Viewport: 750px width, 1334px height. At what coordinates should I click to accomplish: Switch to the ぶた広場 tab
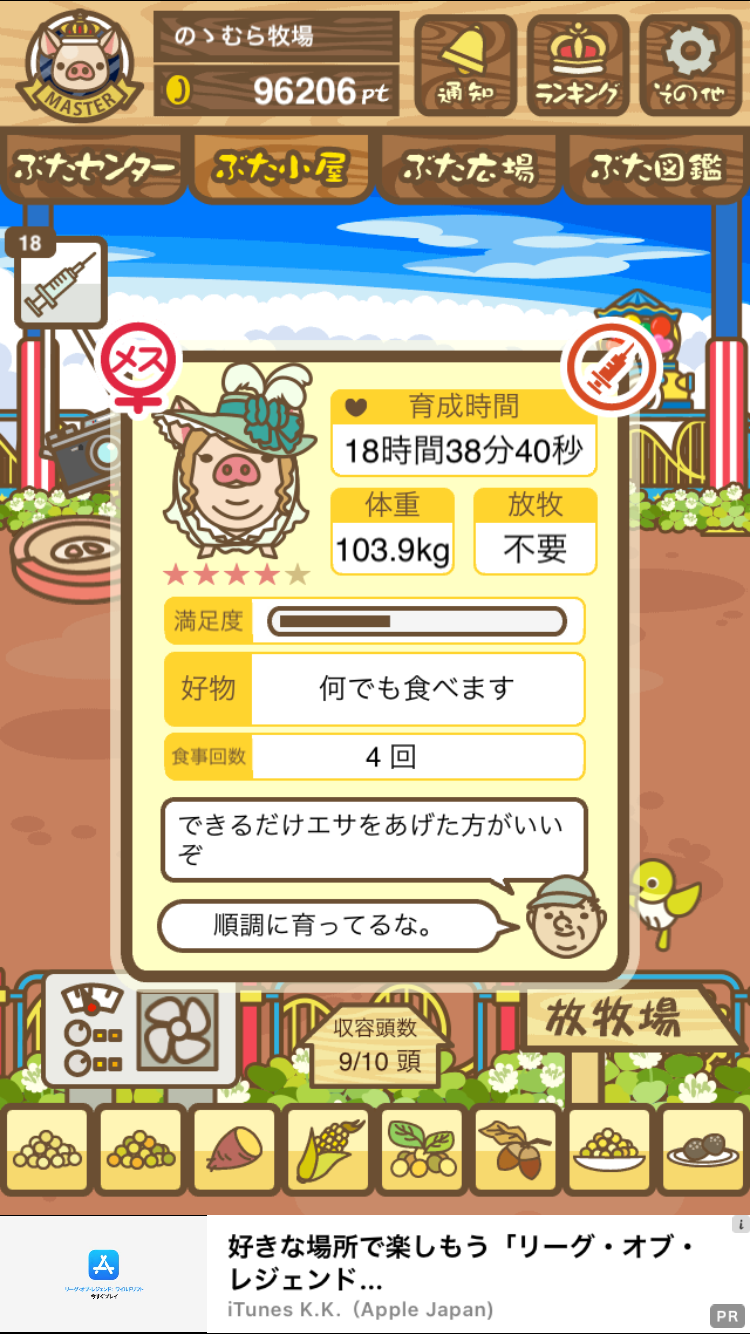(x=468, y=168)
